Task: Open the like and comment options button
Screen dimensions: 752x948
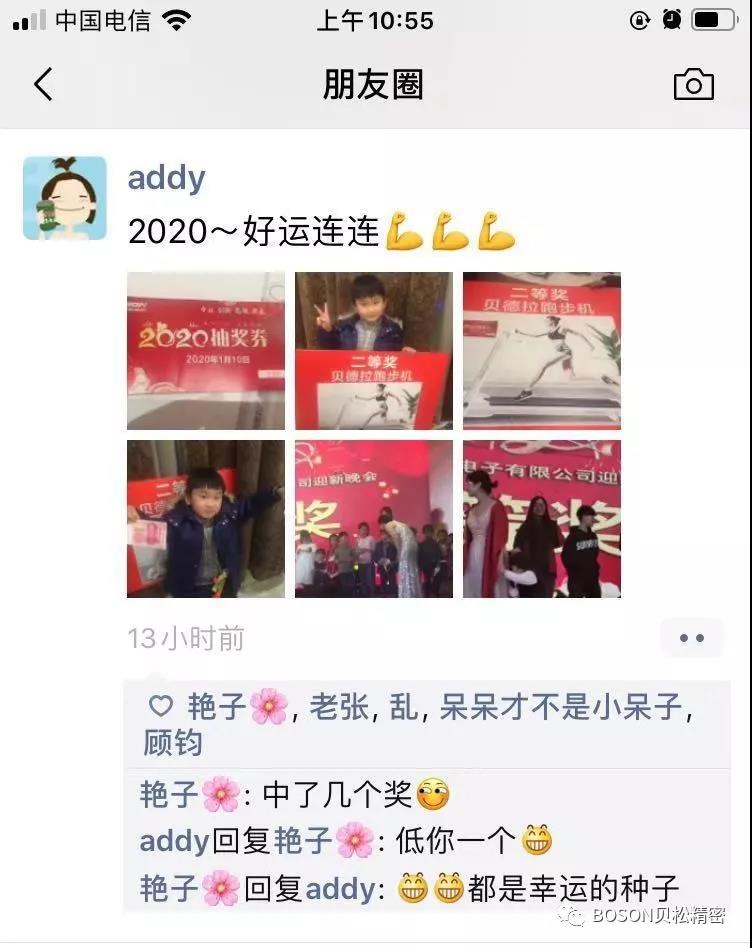Action: pos(691,638)
